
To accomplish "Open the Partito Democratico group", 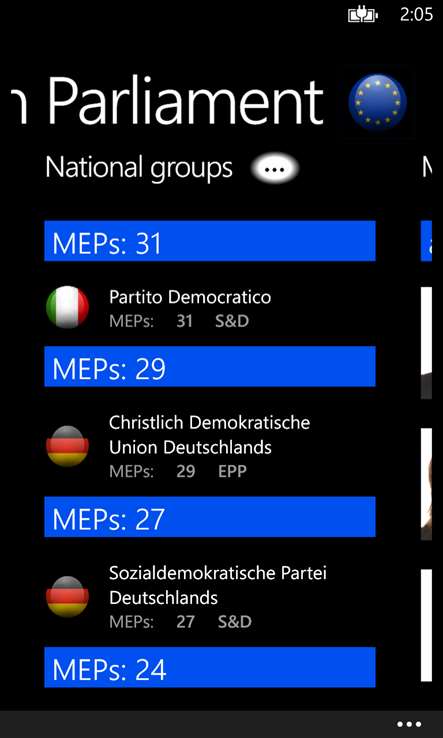I will click(x=210, y=308).
